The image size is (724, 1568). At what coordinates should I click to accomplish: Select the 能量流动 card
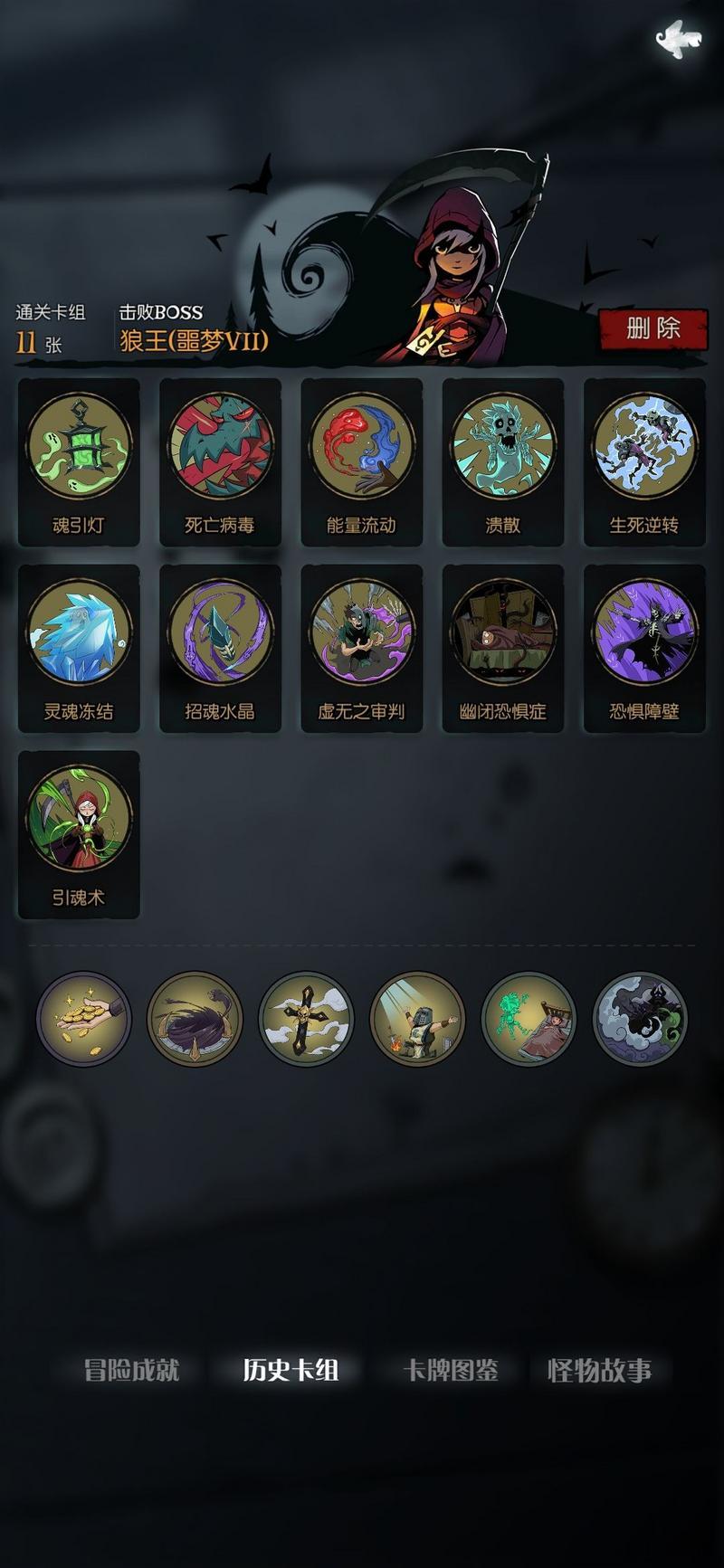pyautogui.click(x=361, y=461)
